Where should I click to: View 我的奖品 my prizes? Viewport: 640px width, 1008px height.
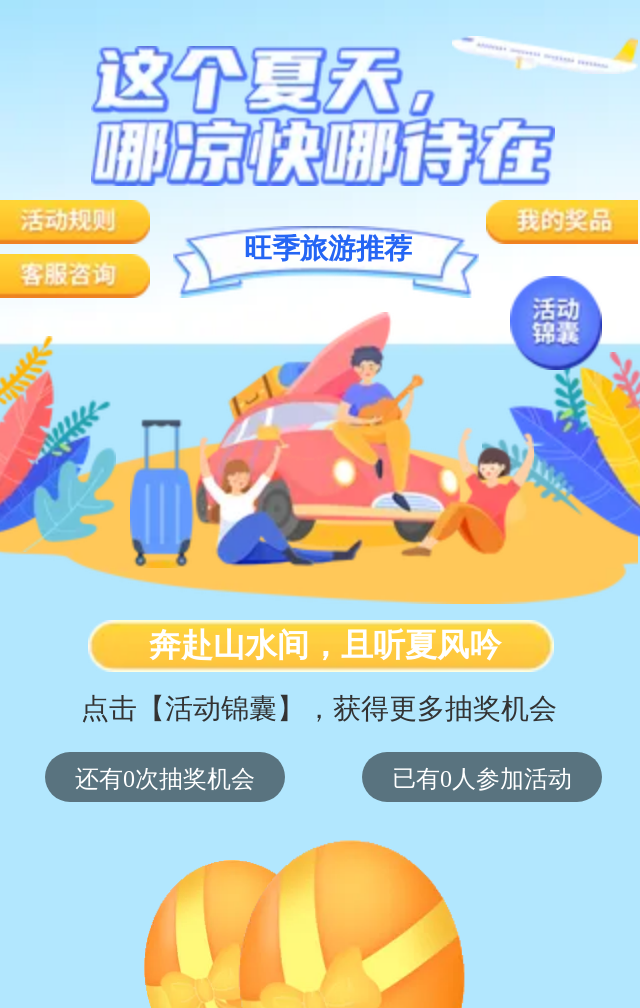click(563, 221)
